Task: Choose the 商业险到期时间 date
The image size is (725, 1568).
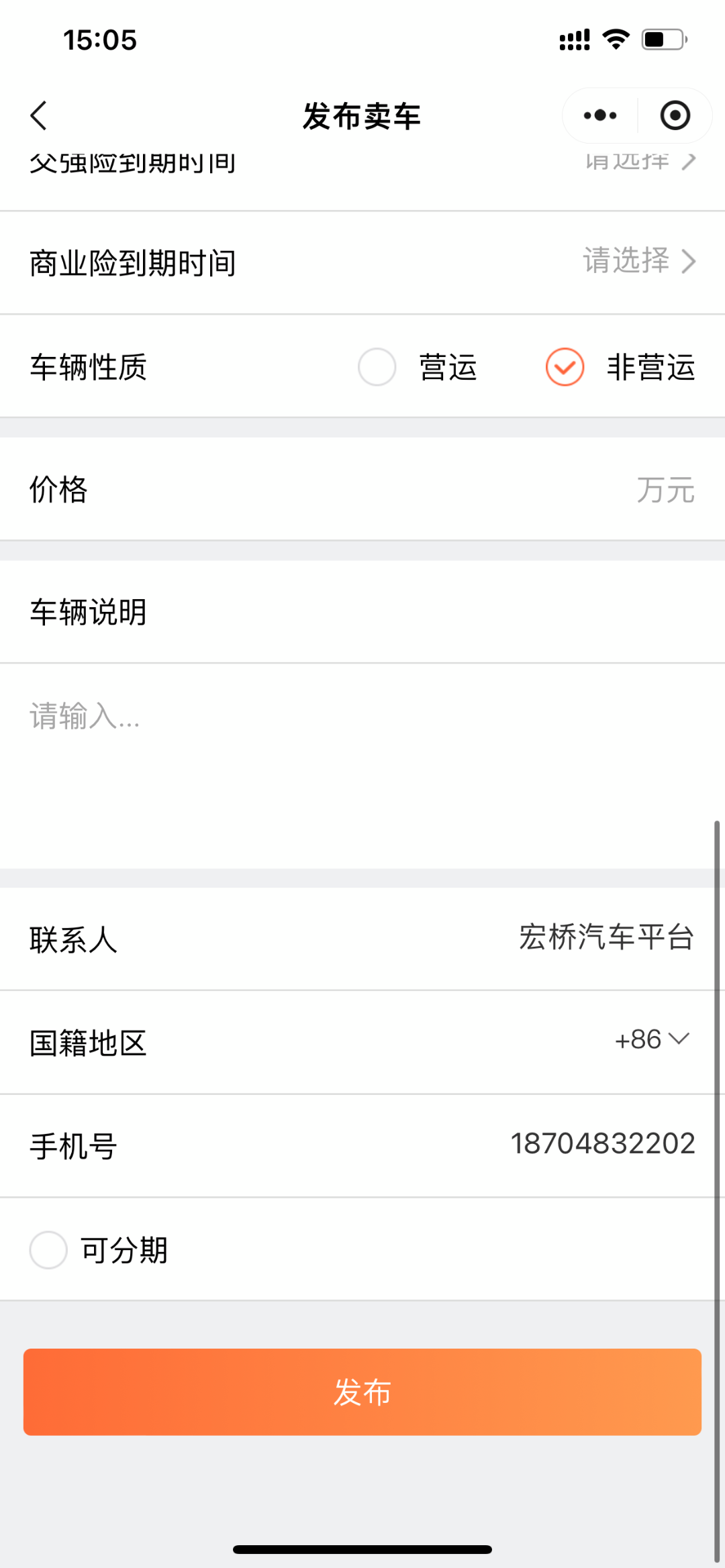Action: pos(638,262)
